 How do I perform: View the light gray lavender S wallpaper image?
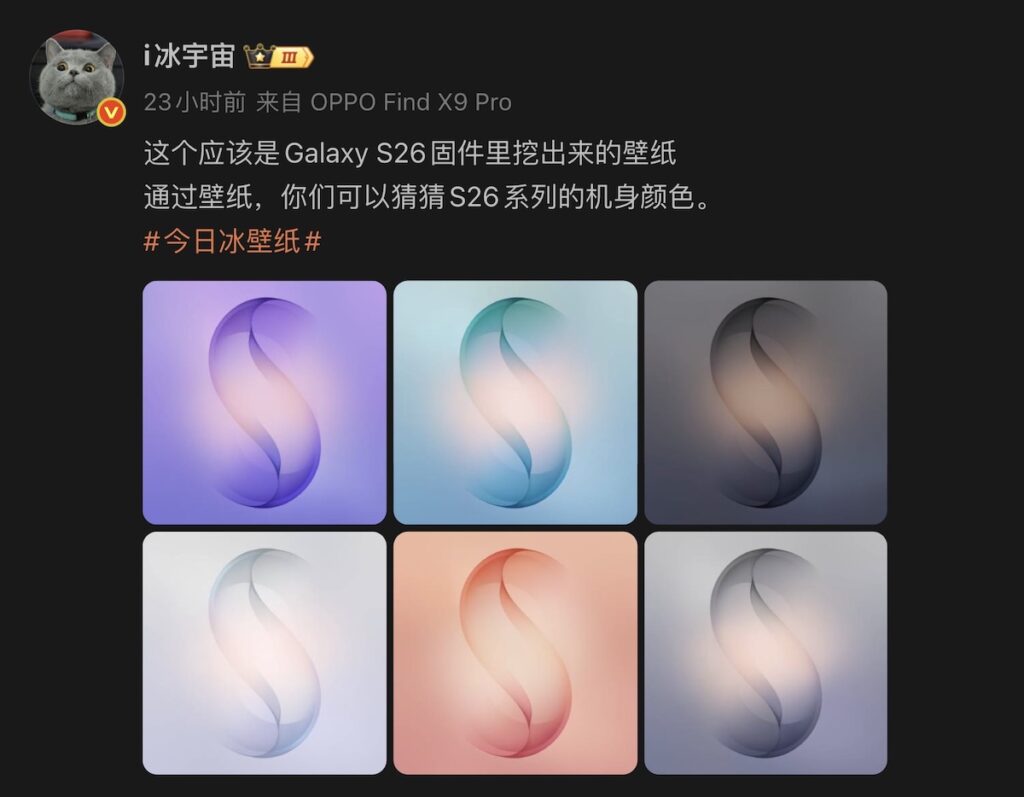[765, 653]
